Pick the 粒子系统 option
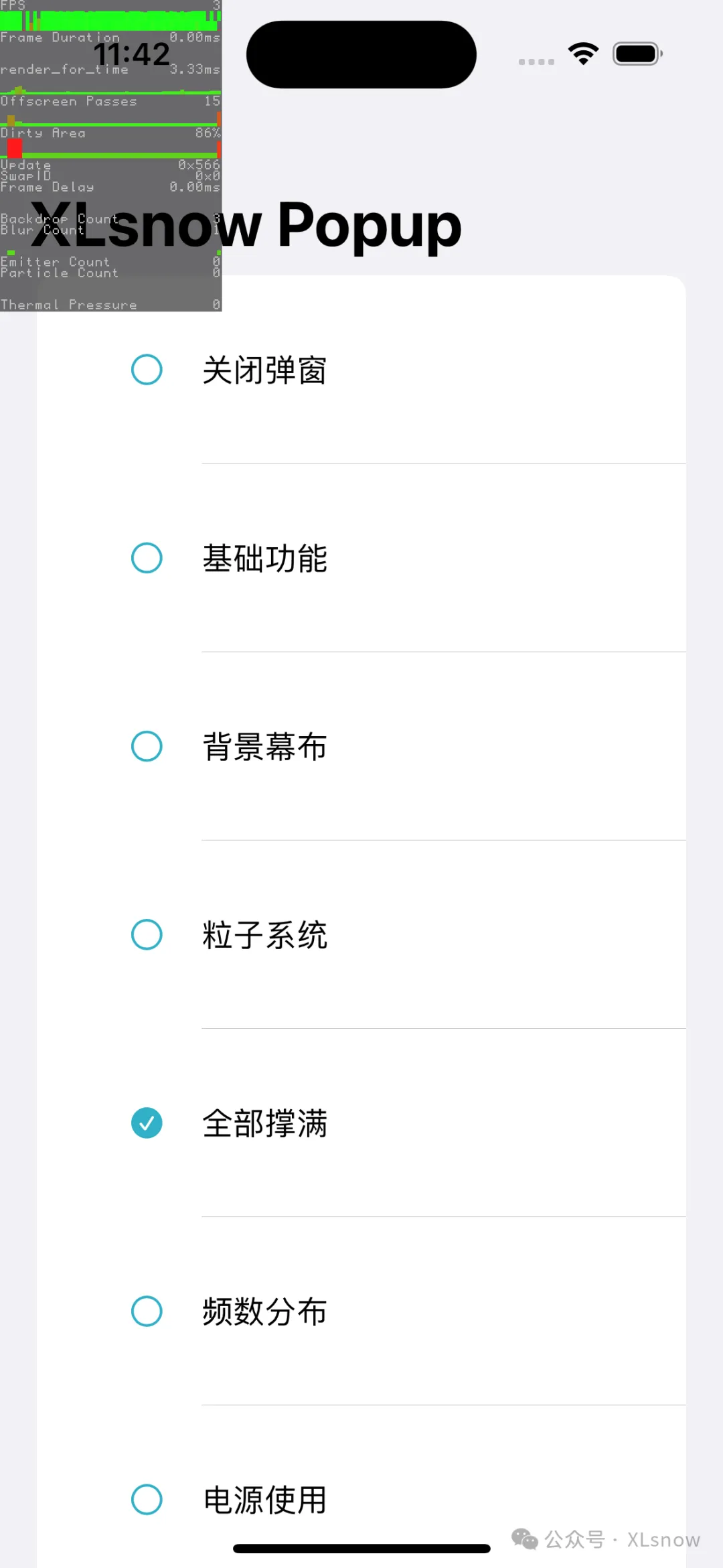 pyautogui.click(x=361, y=934)
